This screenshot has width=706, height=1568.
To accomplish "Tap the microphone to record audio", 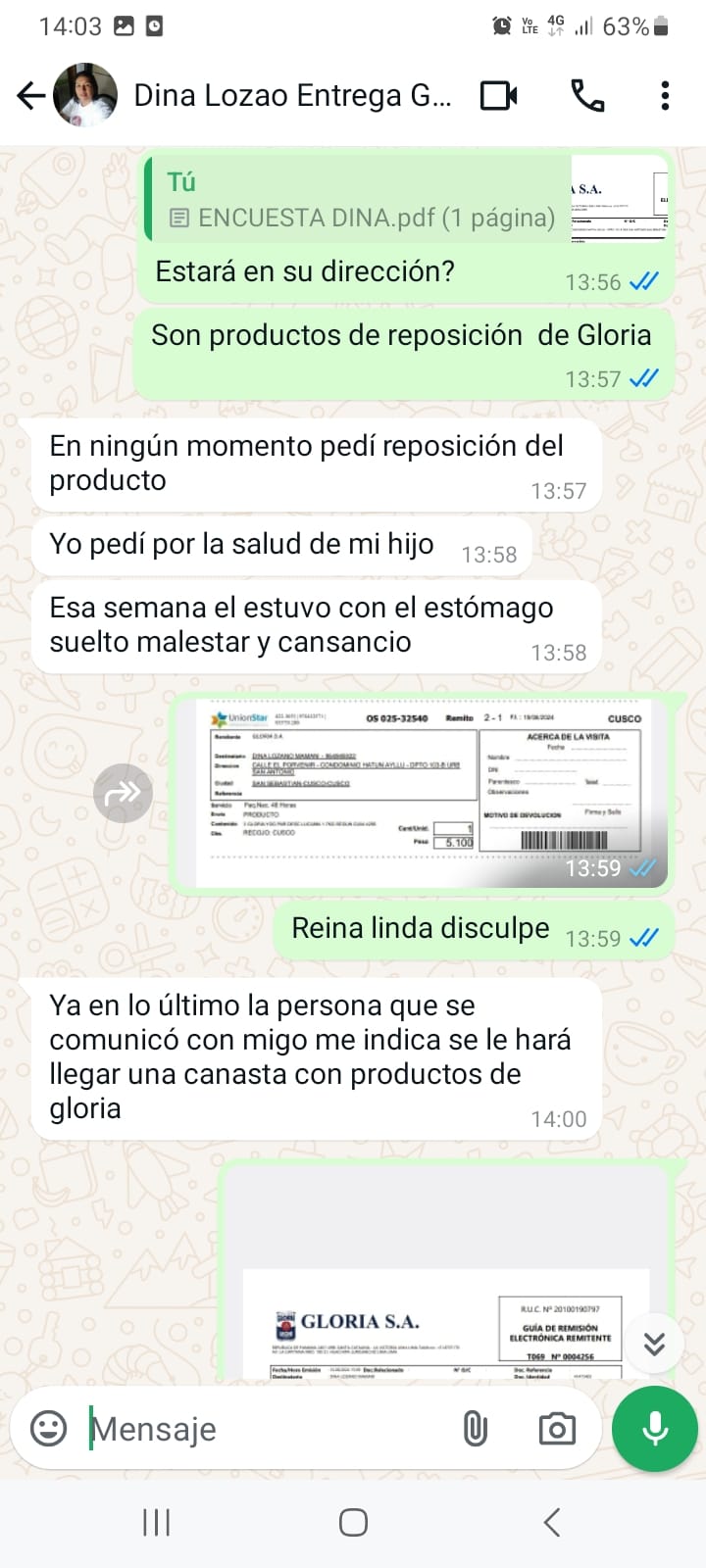I will tap(655, 1429).
